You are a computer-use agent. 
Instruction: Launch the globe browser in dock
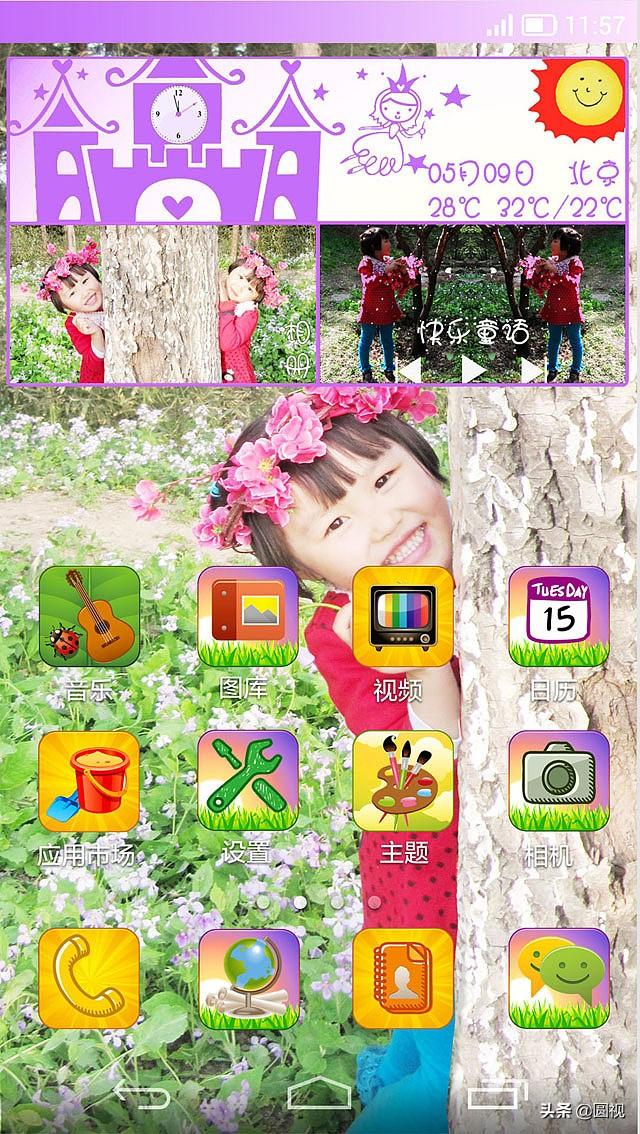[x=247, y=978]
